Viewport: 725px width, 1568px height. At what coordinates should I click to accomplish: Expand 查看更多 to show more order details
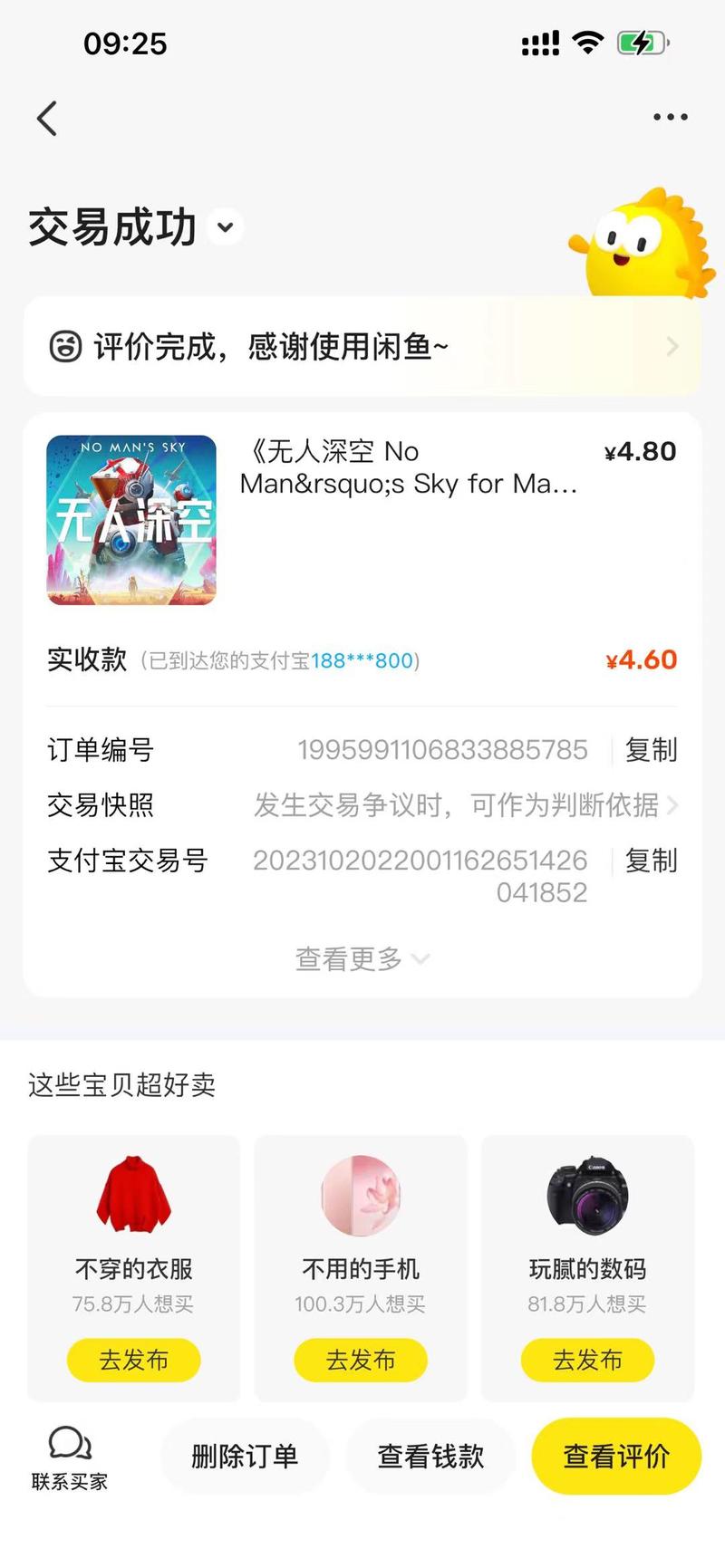point(360,958)
